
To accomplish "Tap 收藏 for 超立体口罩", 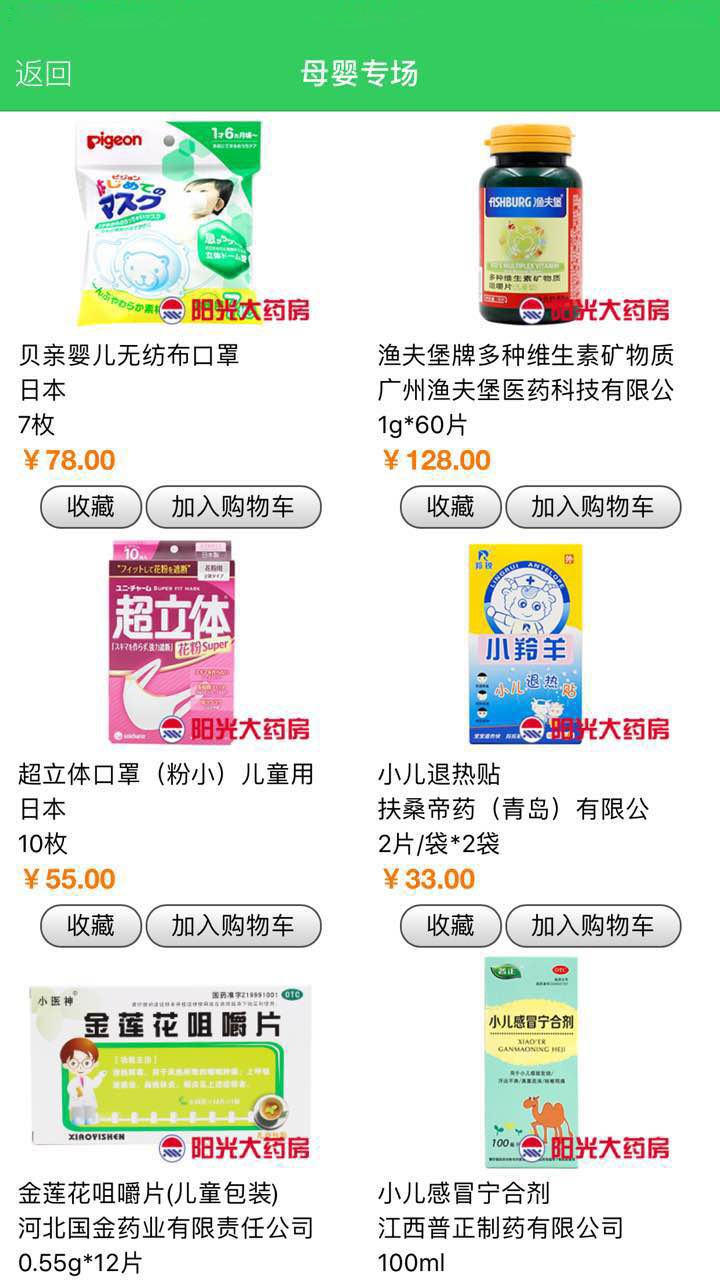I will [x=91, y=926].
